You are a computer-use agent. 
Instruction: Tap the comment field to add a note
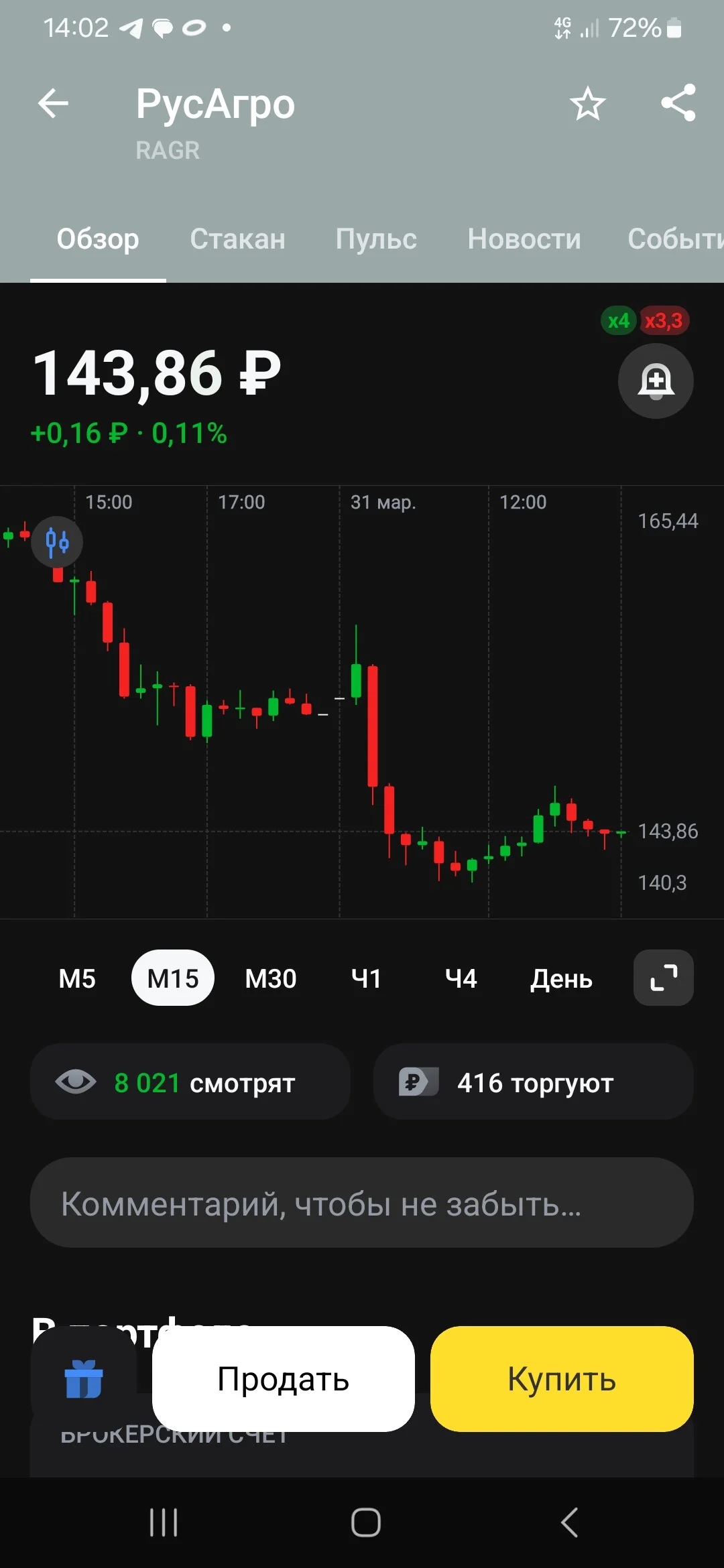(x=362, y=1203)
